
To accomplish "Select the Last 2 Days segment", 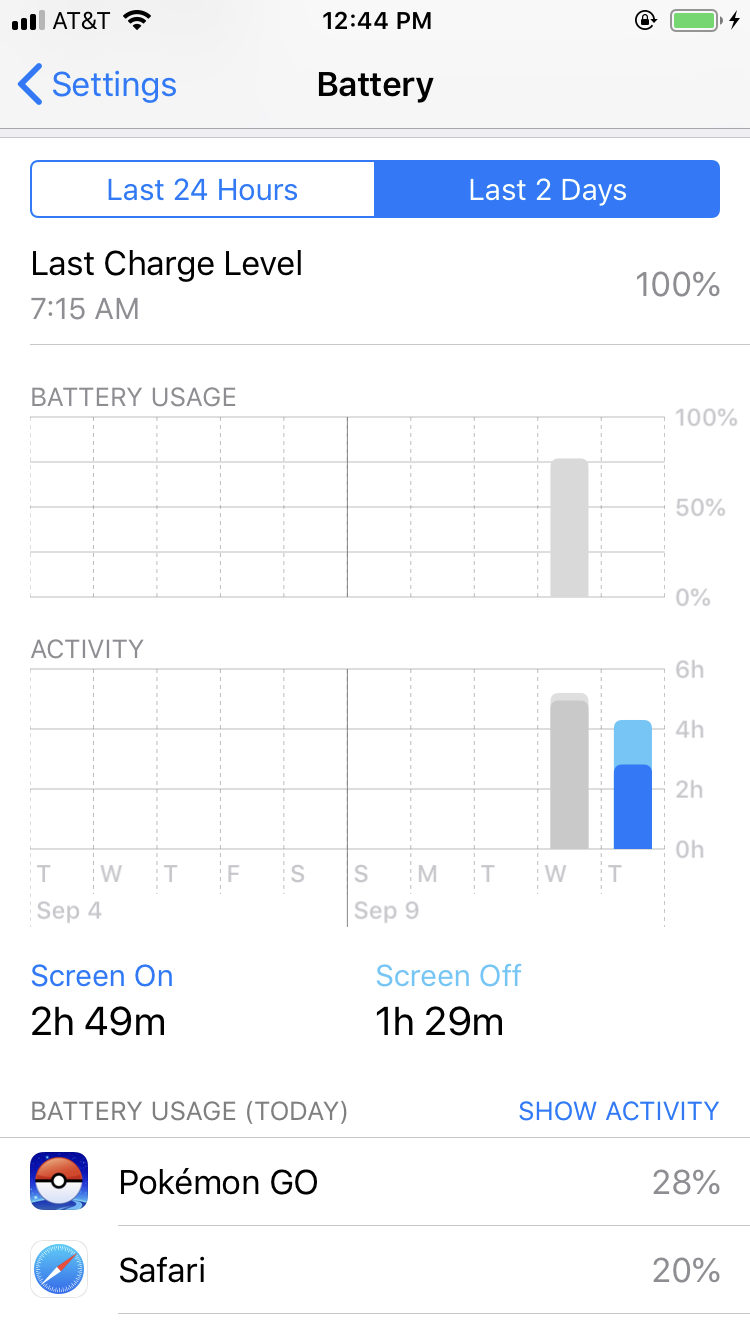I will pos(547,190).
